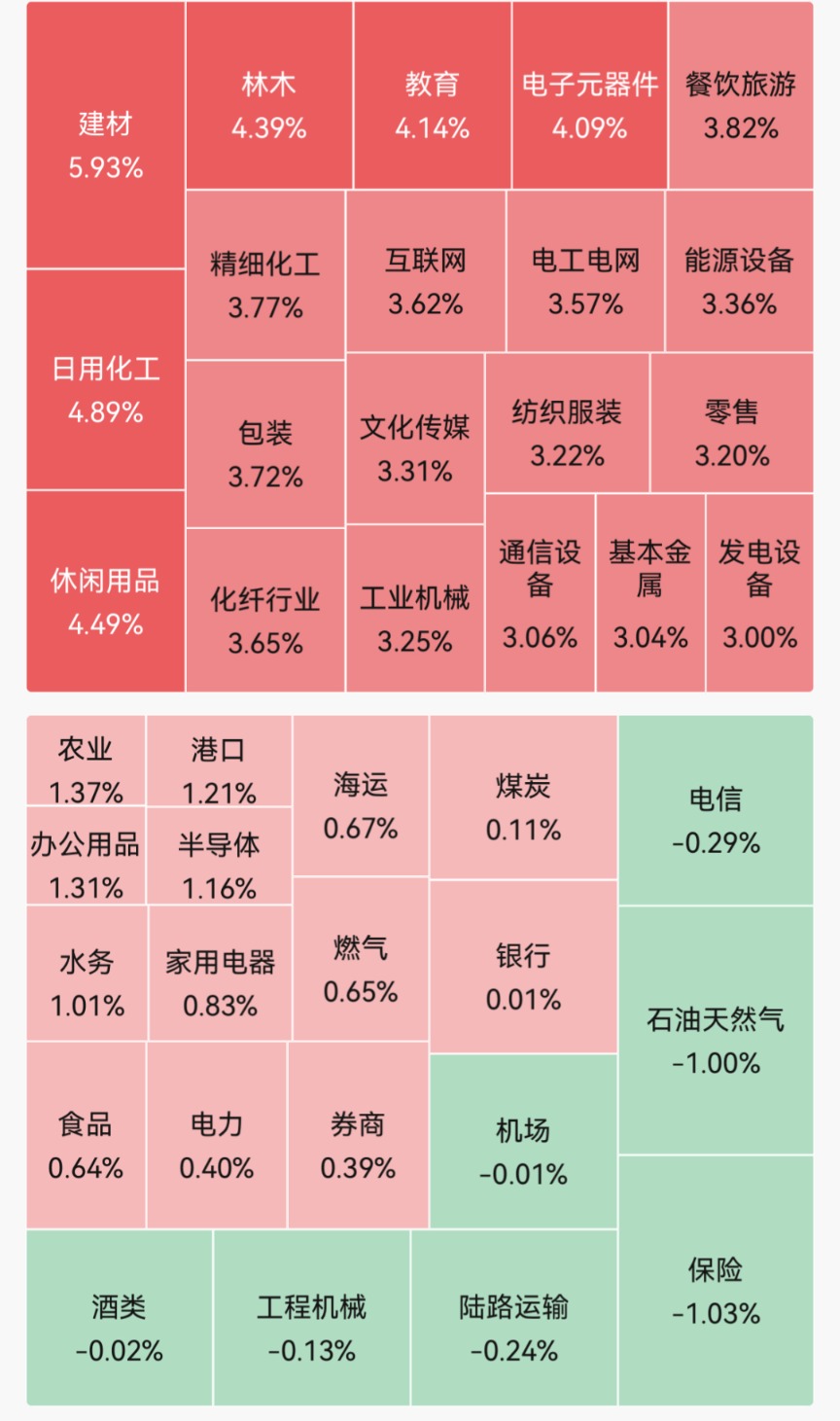View the 半导体 sector tile
This screenshot has height=1421, width=840.
219,856
